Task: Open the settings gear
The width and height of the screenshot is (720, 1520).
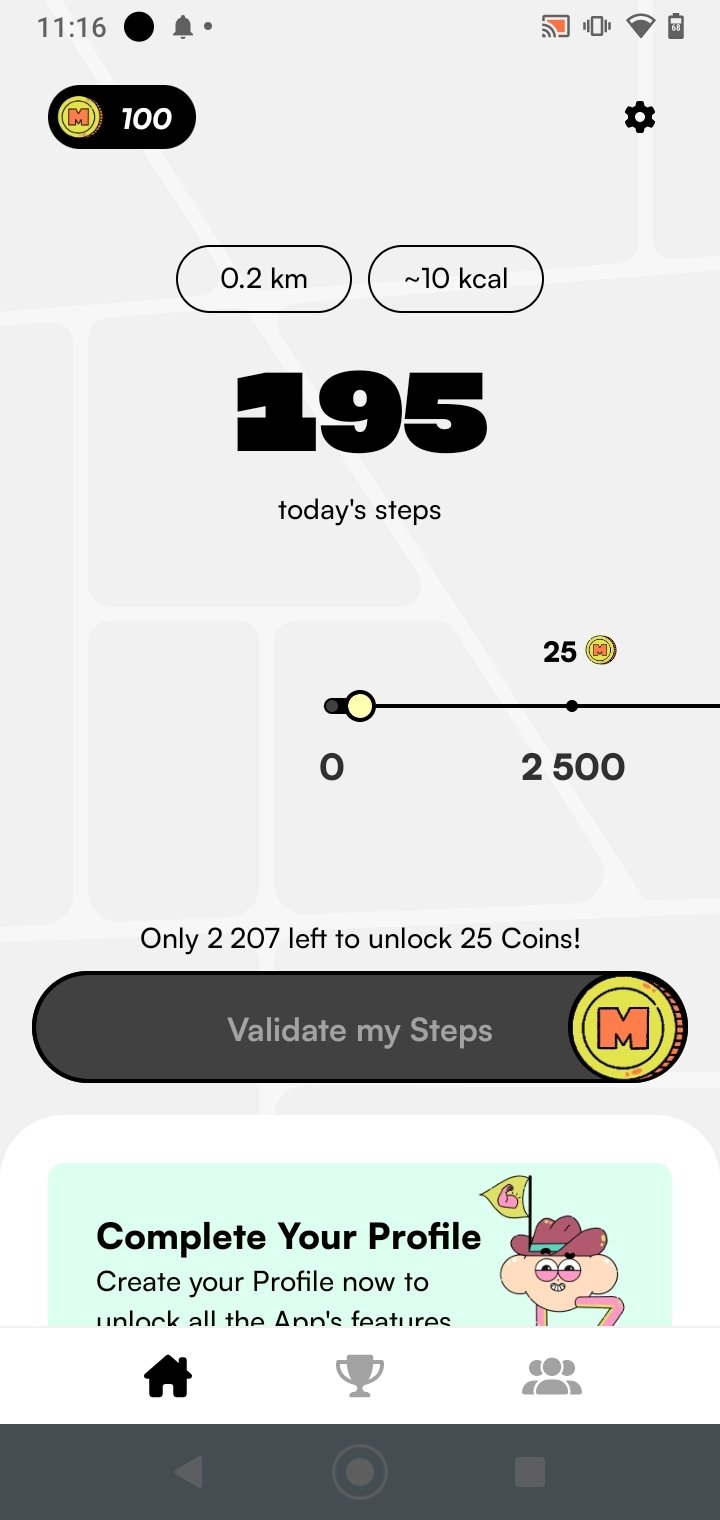Action: point(640,118)
